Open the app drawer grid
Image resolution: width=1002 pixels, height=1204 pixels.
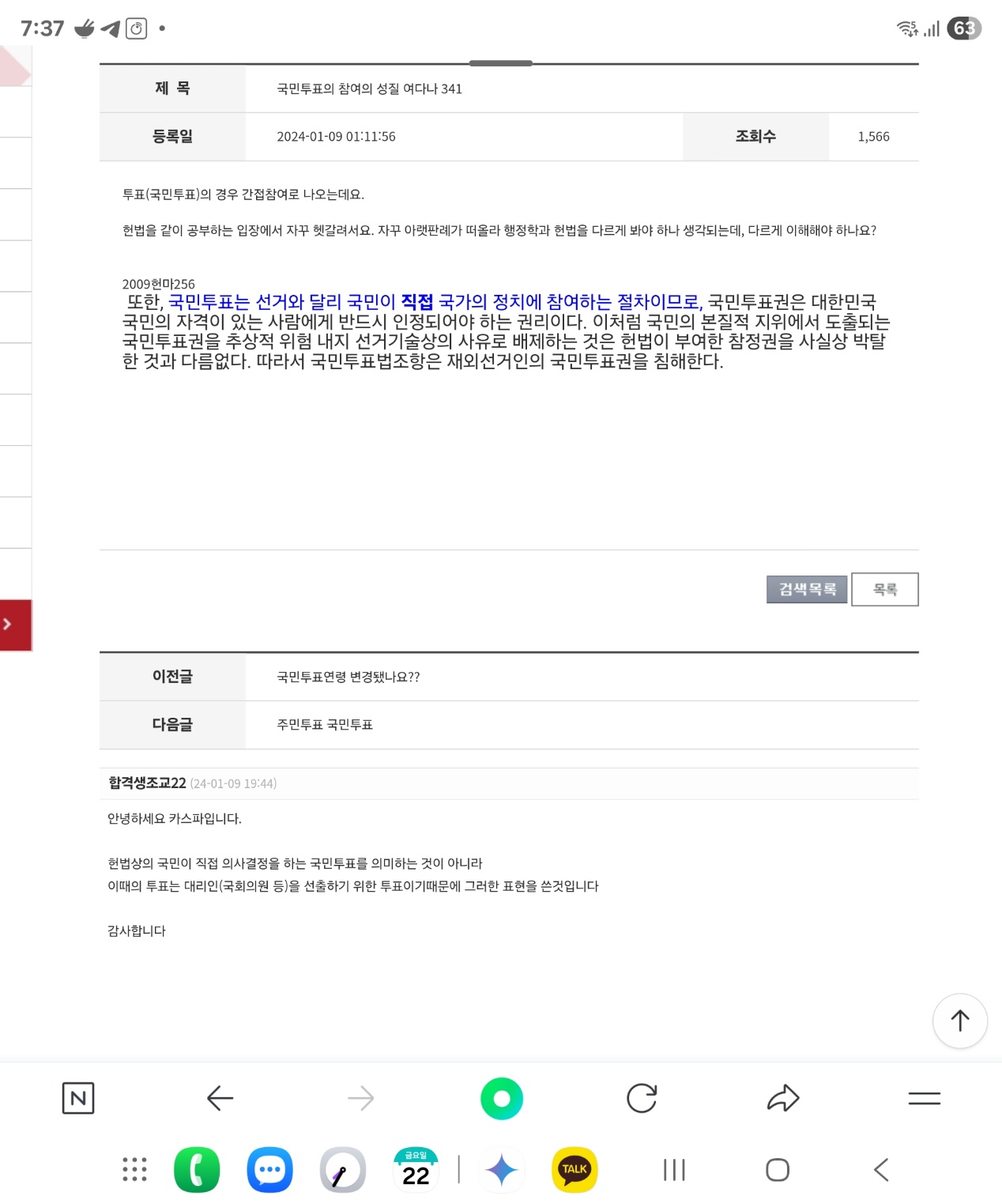pyautogui.click(x=134, y=1169)
